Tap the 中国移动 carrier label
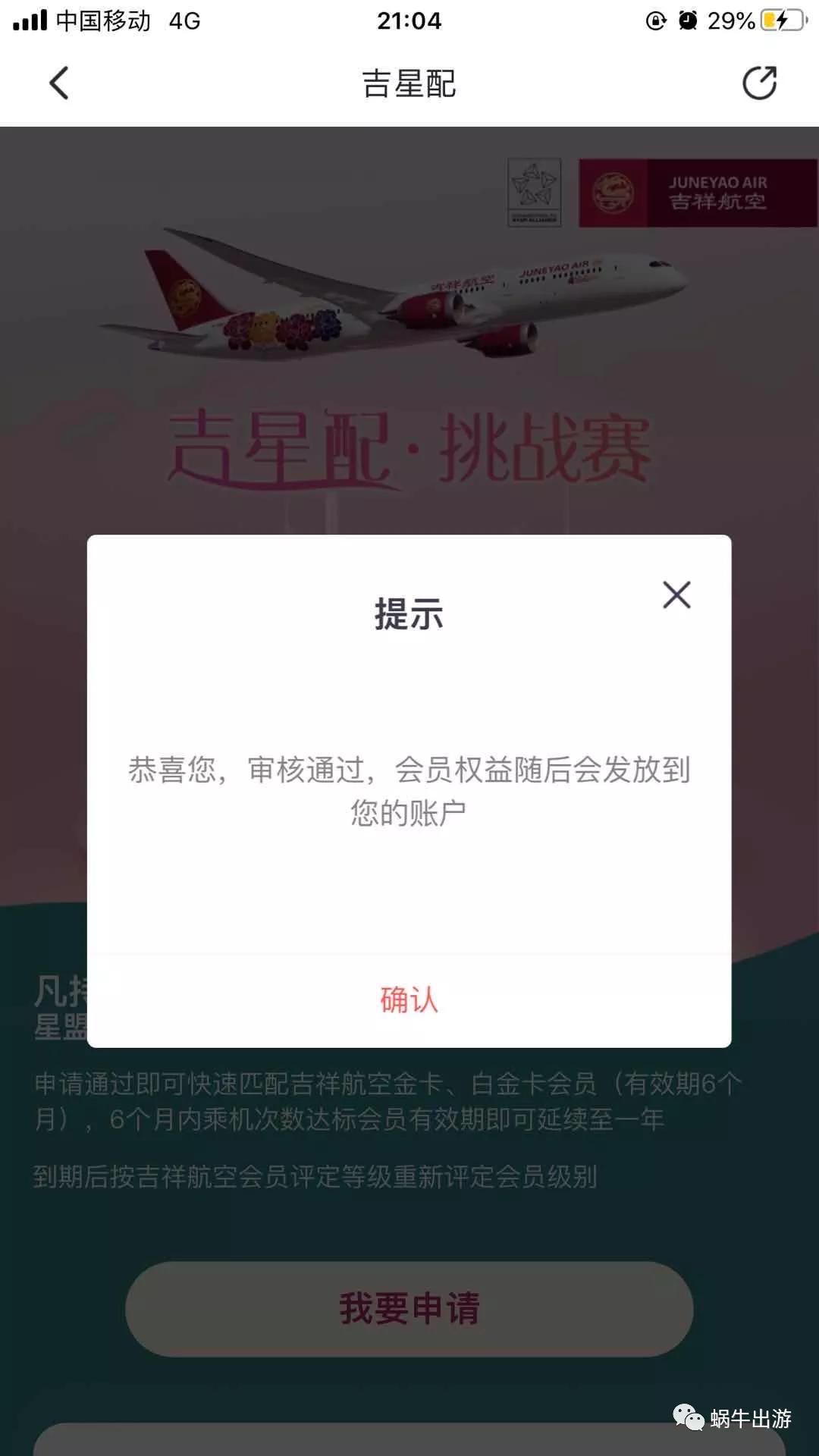This screenshot has width=819, height=1456. (101, 20)
